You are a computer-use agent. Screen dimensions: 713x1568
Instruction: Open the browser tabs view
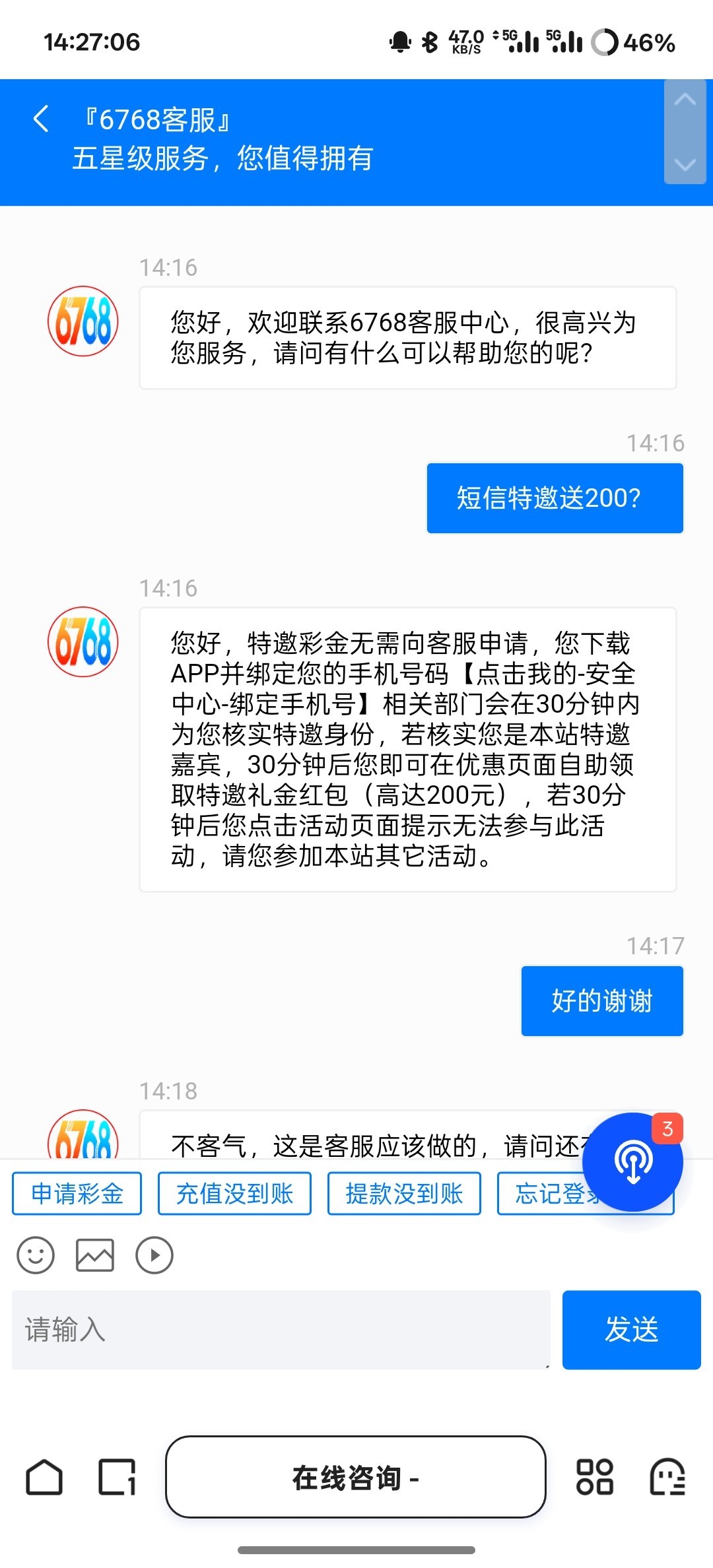[x=117, y=1477]
